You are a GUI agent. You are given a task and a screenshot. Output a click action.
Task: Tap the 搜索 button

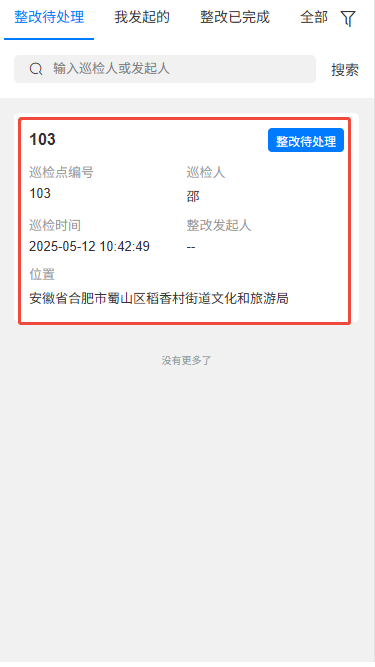pyautogui.click(x=345, y=70)
